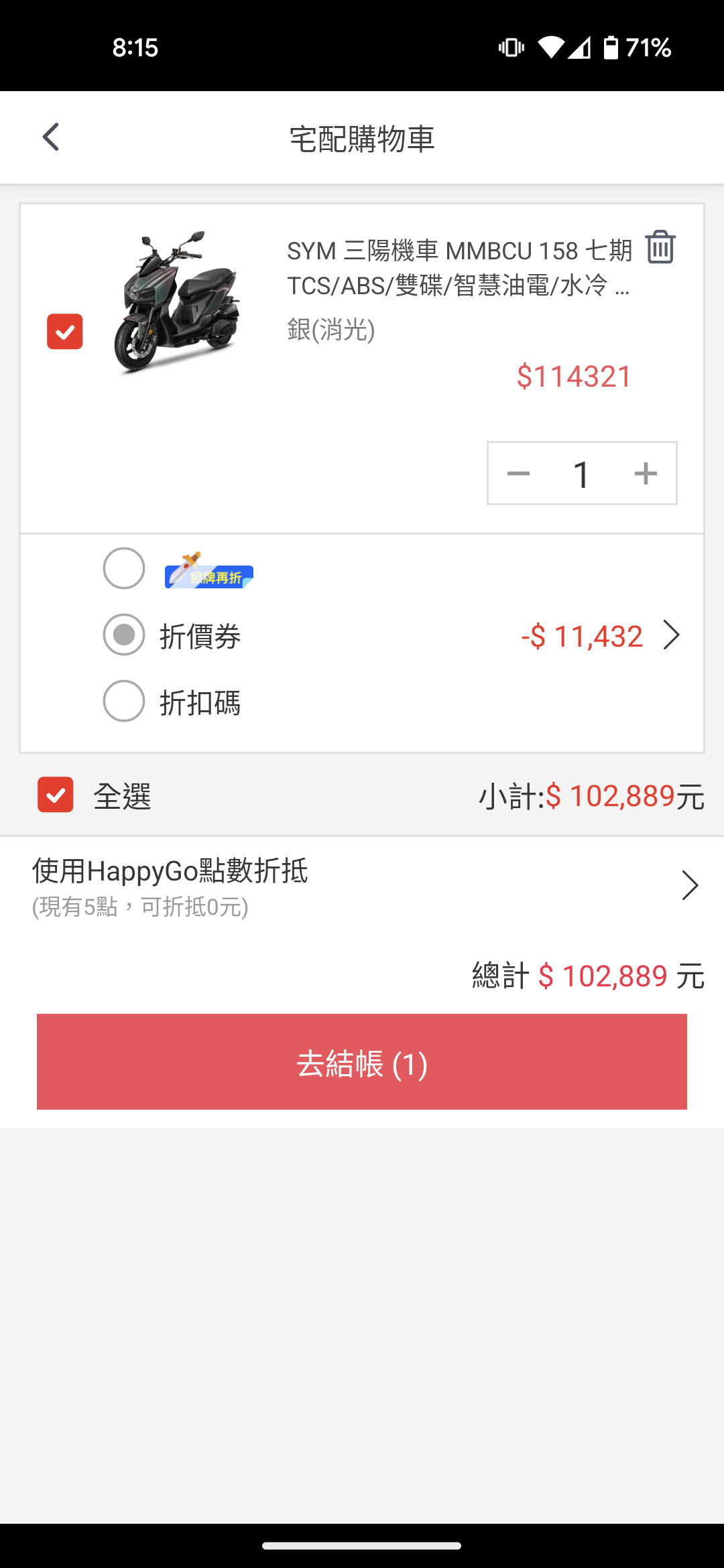Delete the SYM scooter from cart

point(660,247)
